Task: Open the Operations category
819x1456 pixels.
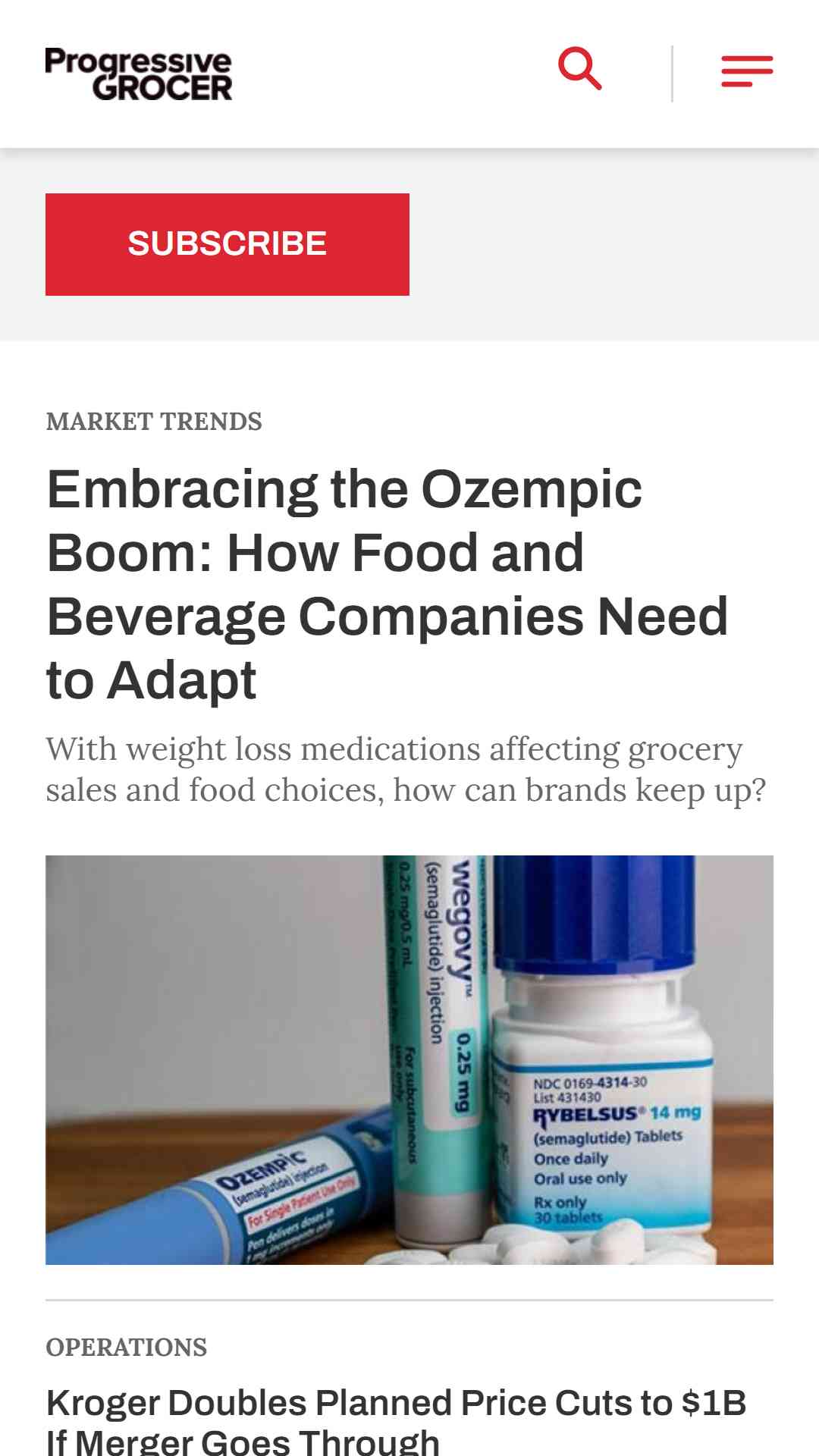Action: 127,1348
